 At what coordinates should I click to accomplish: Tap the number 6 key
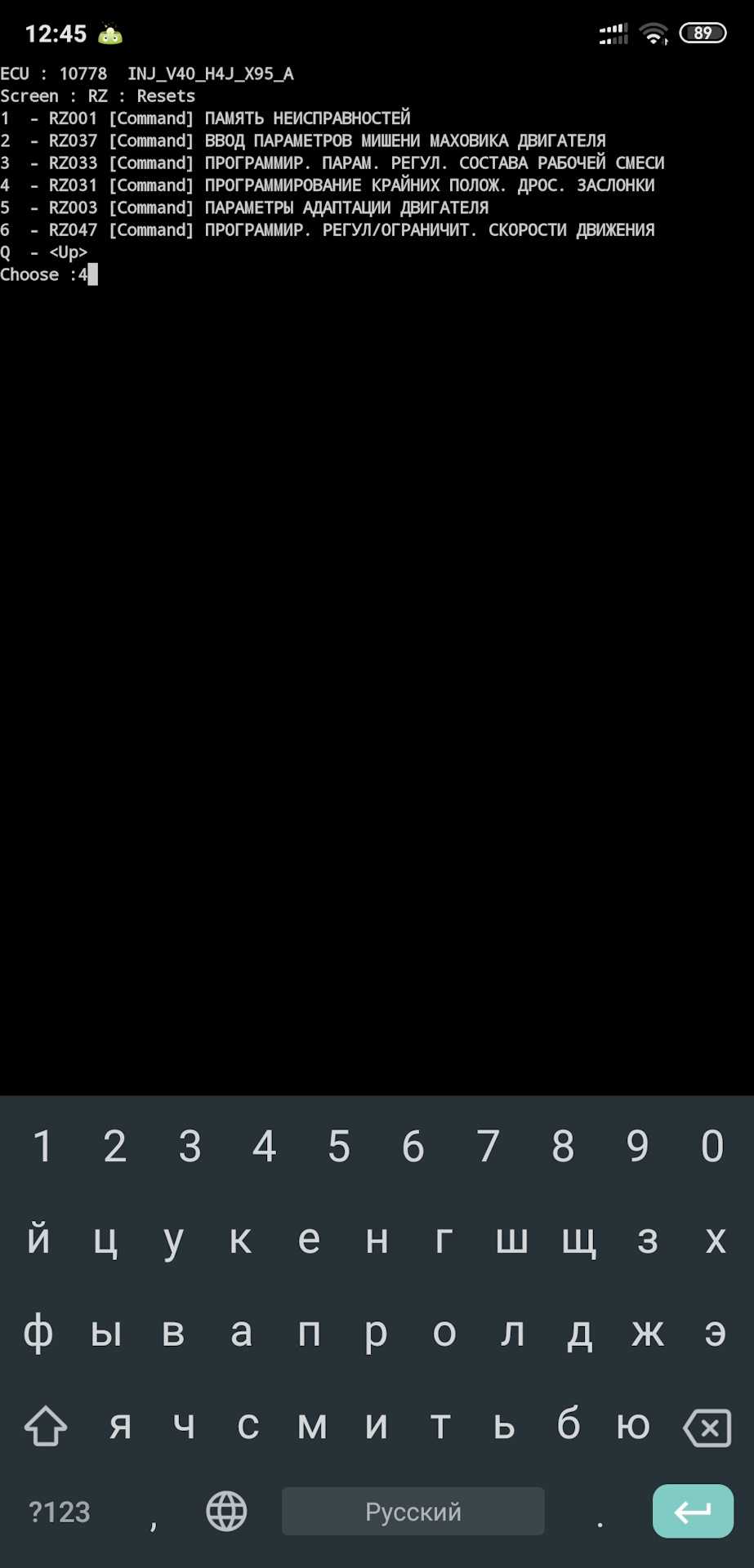coord(413,1146)
